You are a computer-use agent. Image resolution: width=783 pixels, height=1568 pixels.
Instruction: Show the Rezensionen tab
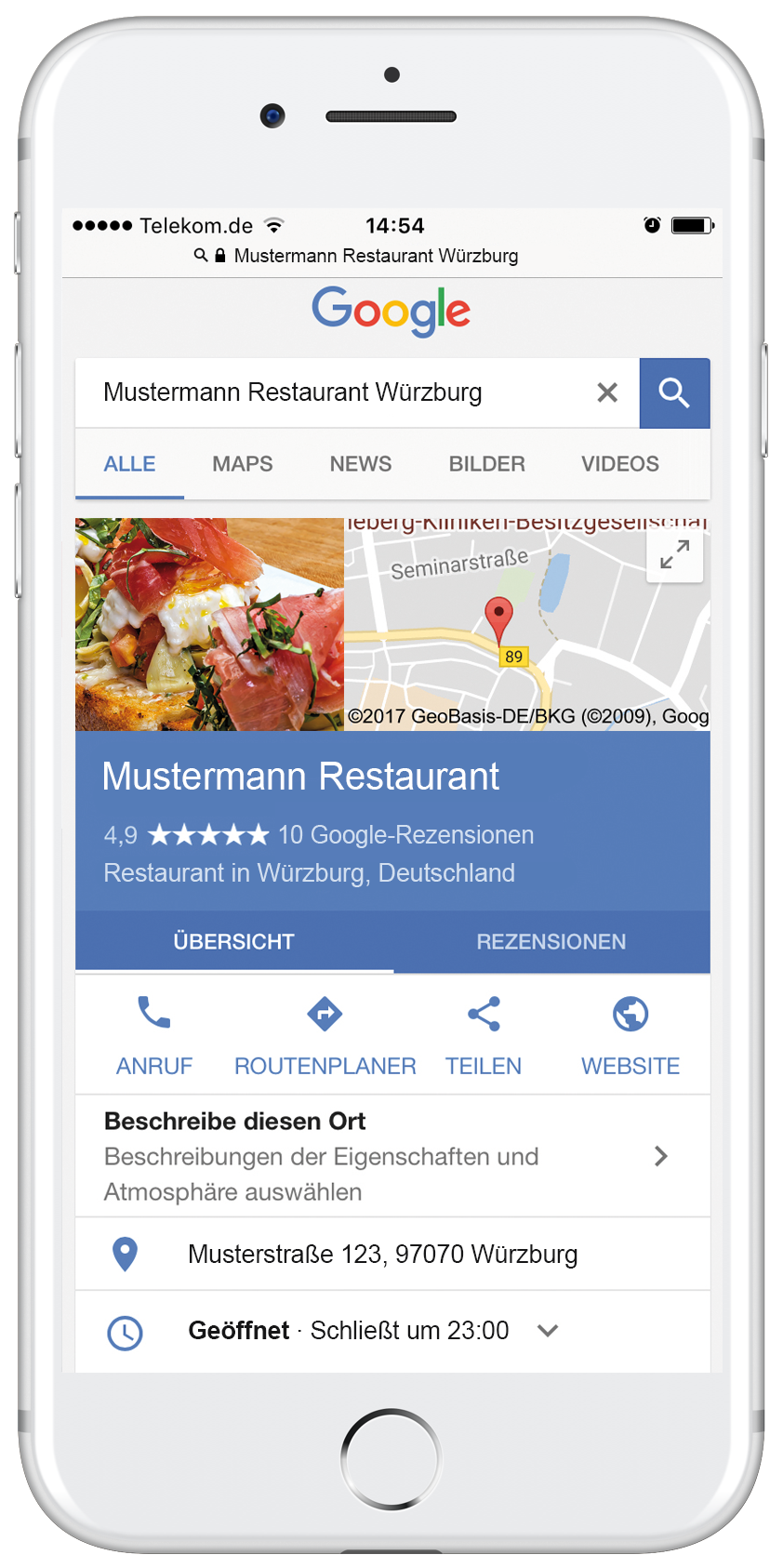tap(551, 941)
